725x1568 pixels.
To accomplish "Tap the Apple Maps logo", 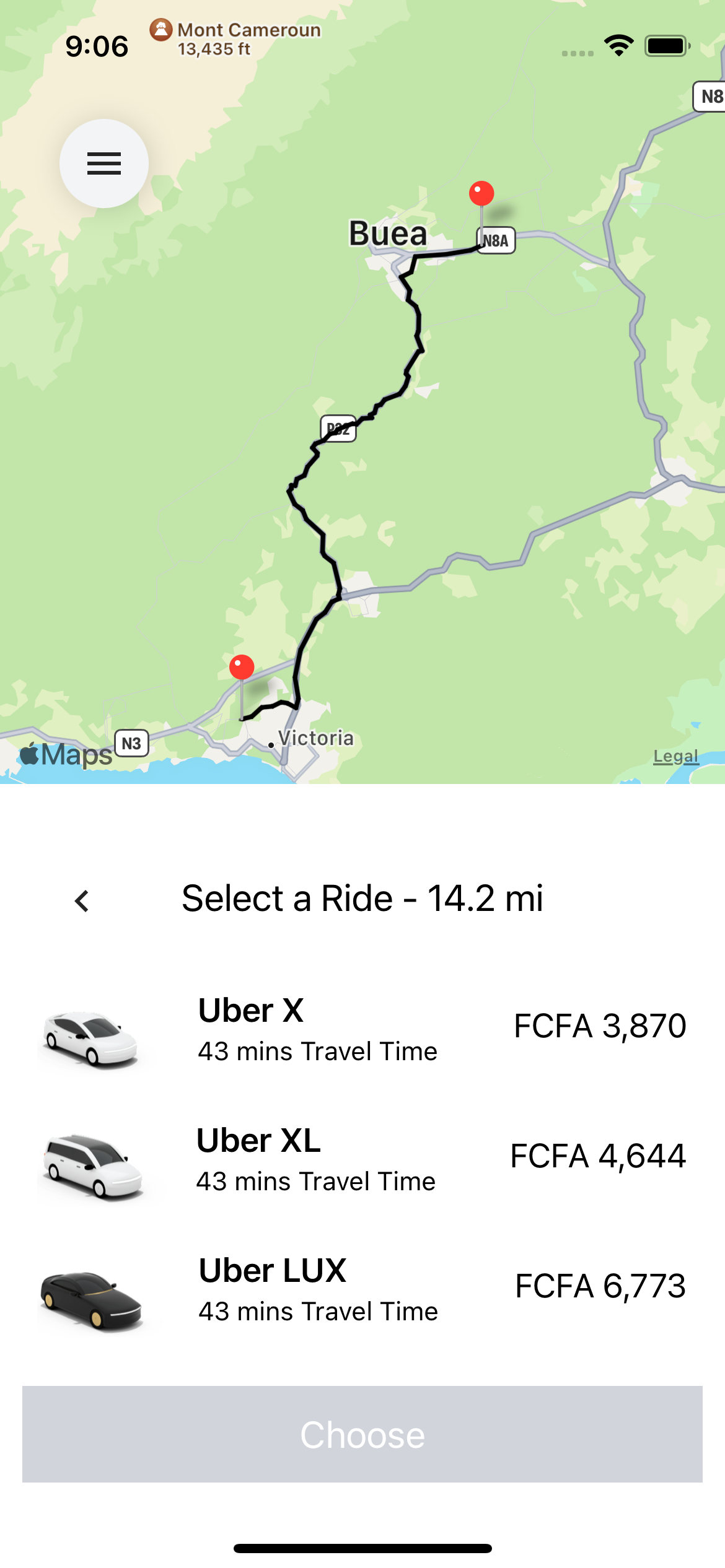I will point(64,754).
